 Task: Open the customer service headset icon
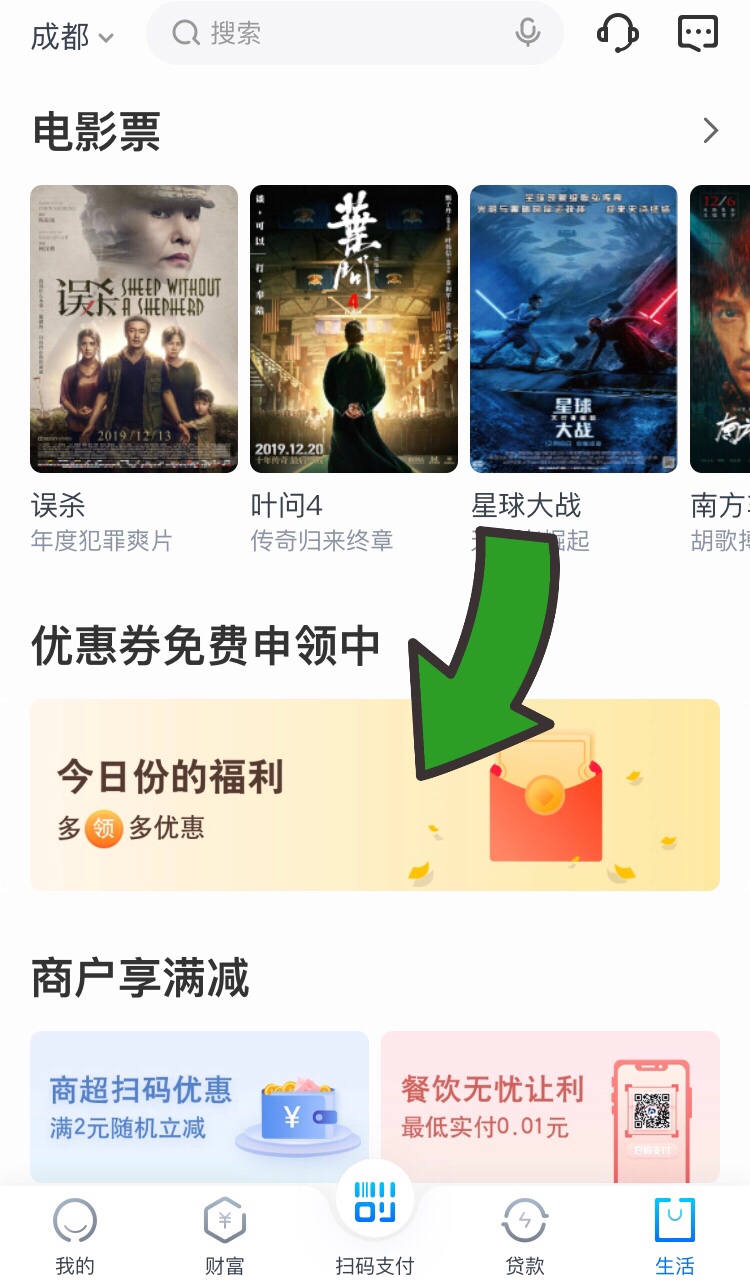point(617,32)
